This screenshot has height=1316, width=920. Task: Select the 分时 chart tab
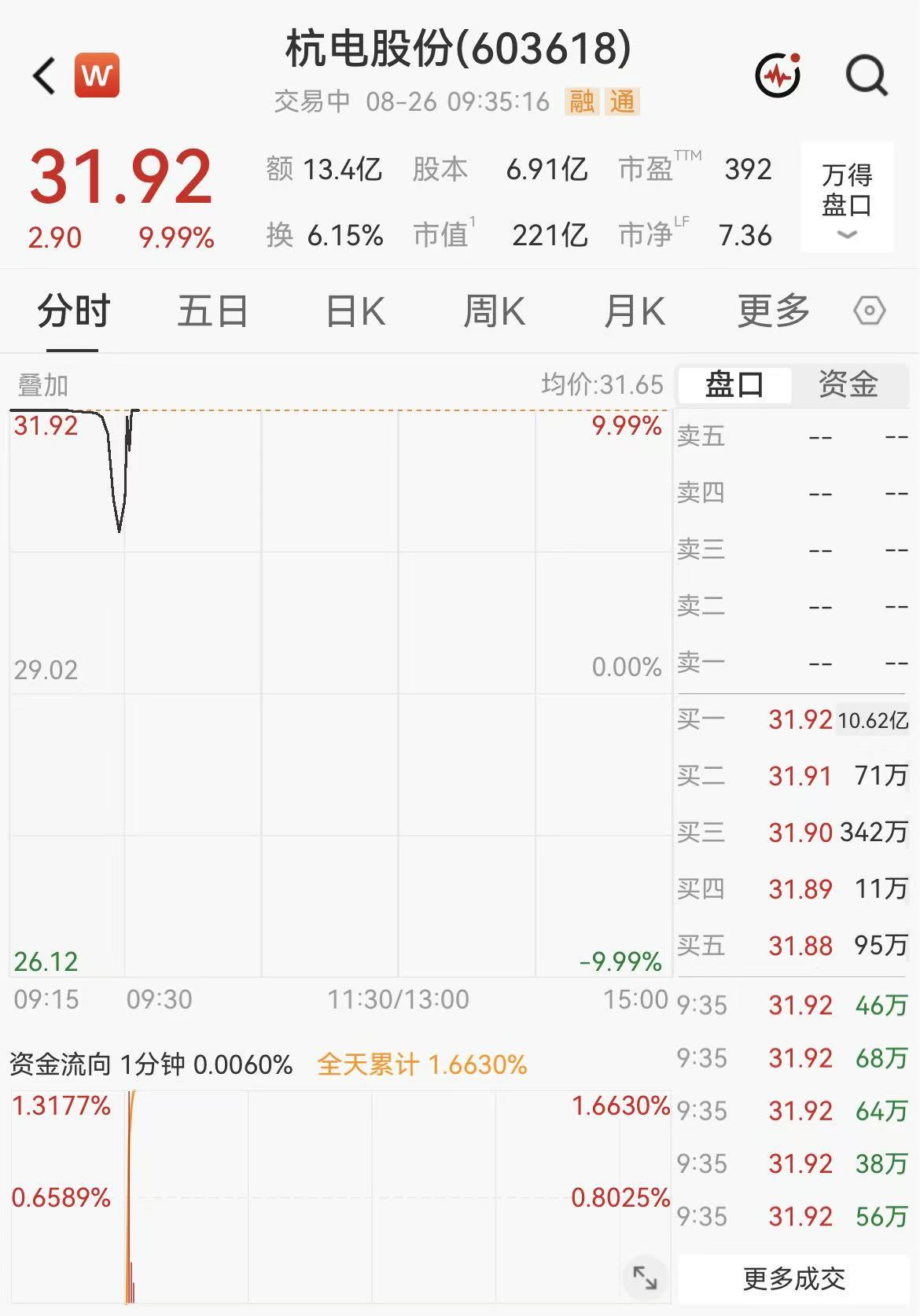pyautogui.click(x=73, y=311)
